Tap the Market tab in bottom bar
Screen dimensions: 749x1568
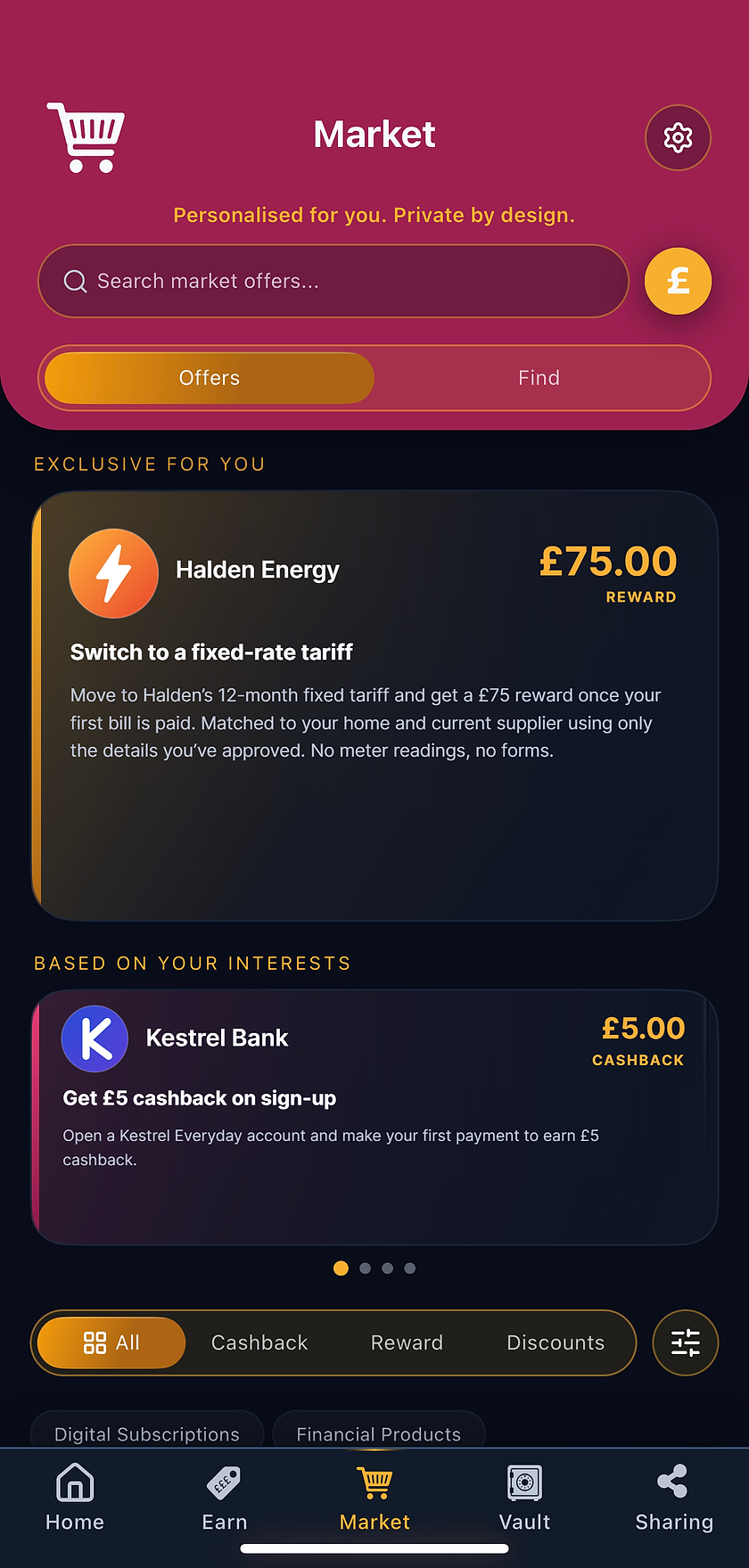coord(374,1498)
